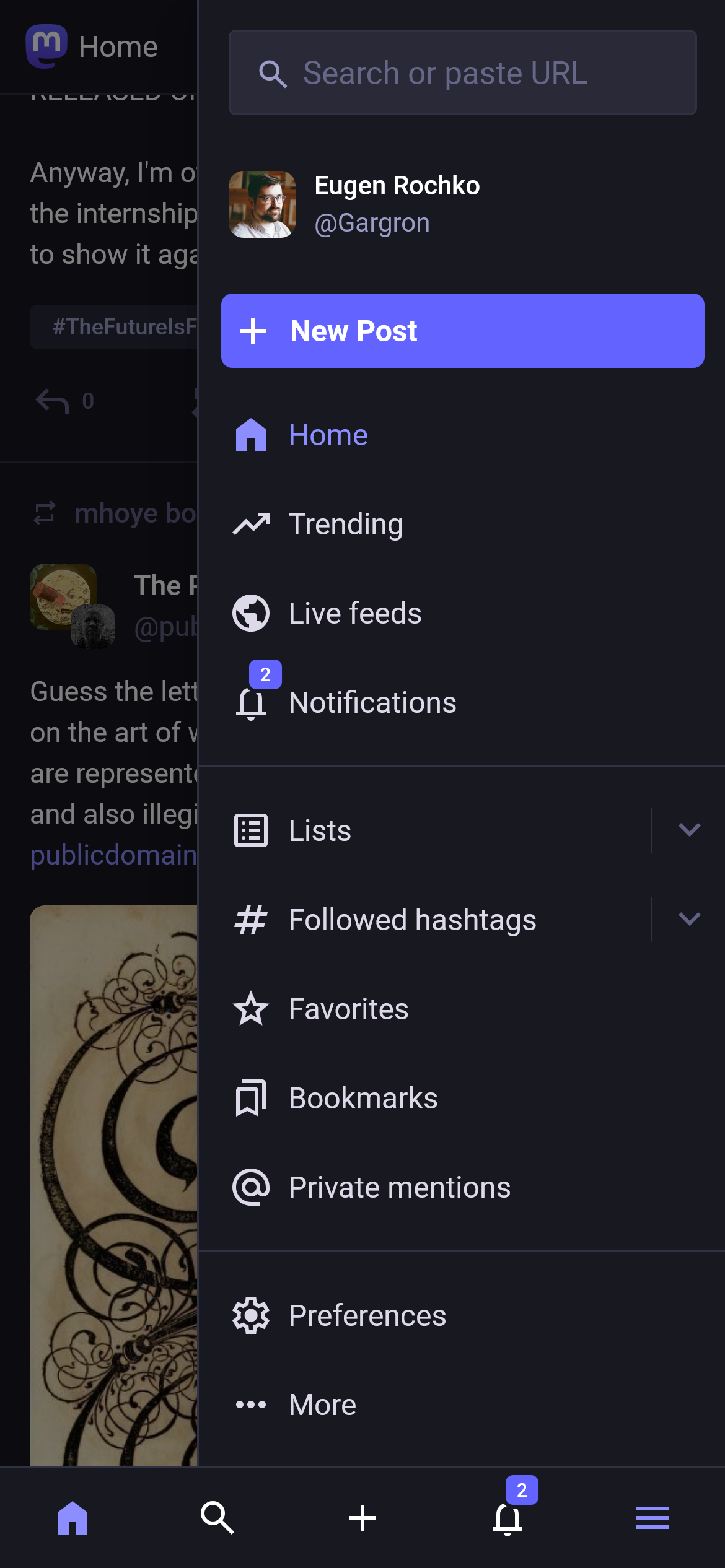
Task: Go to Home in the drawer menu
Action: tap(328, 435)
